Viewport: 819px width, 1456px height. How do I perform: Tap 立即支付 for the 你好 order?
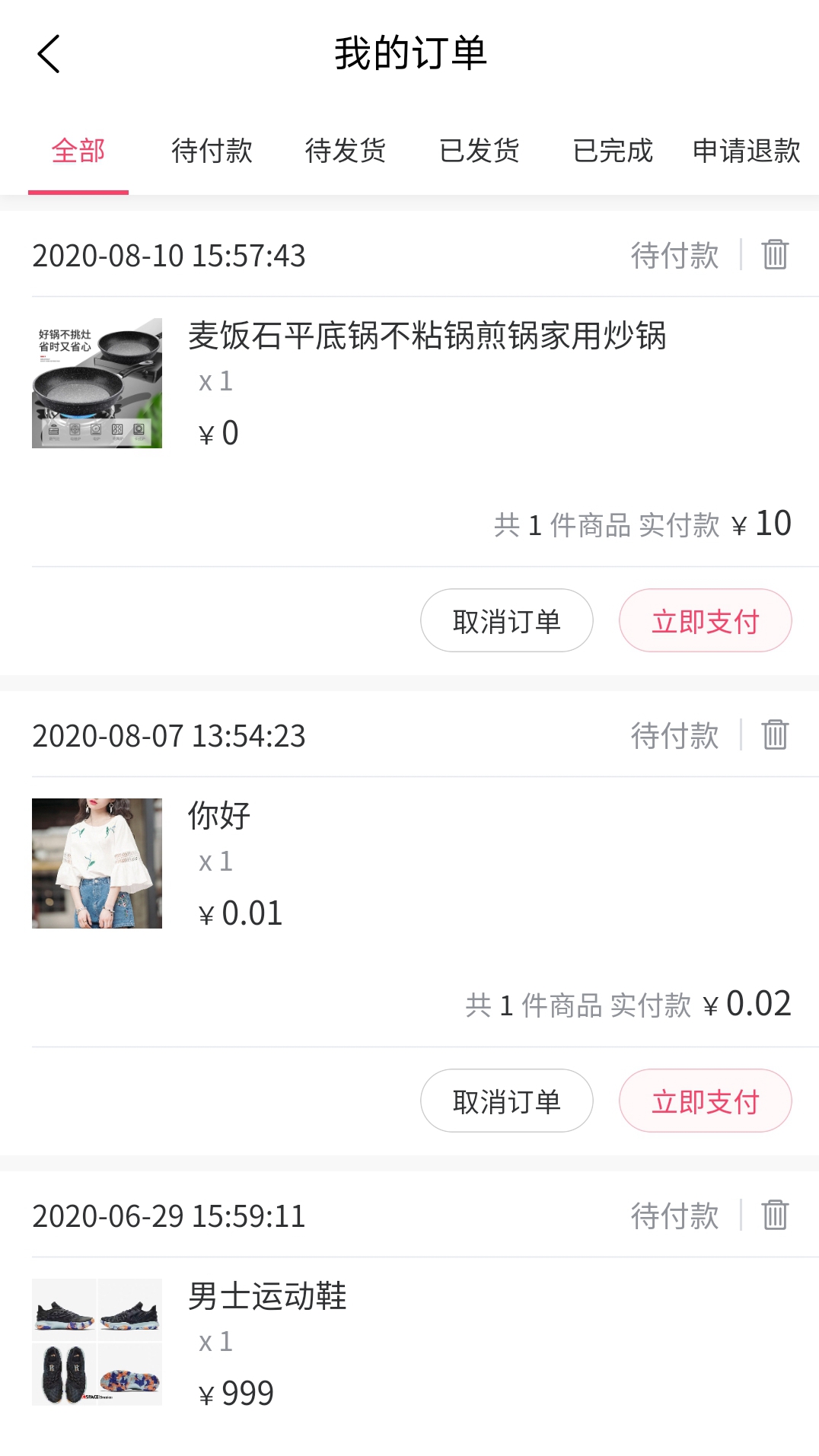coord(705,1101)
